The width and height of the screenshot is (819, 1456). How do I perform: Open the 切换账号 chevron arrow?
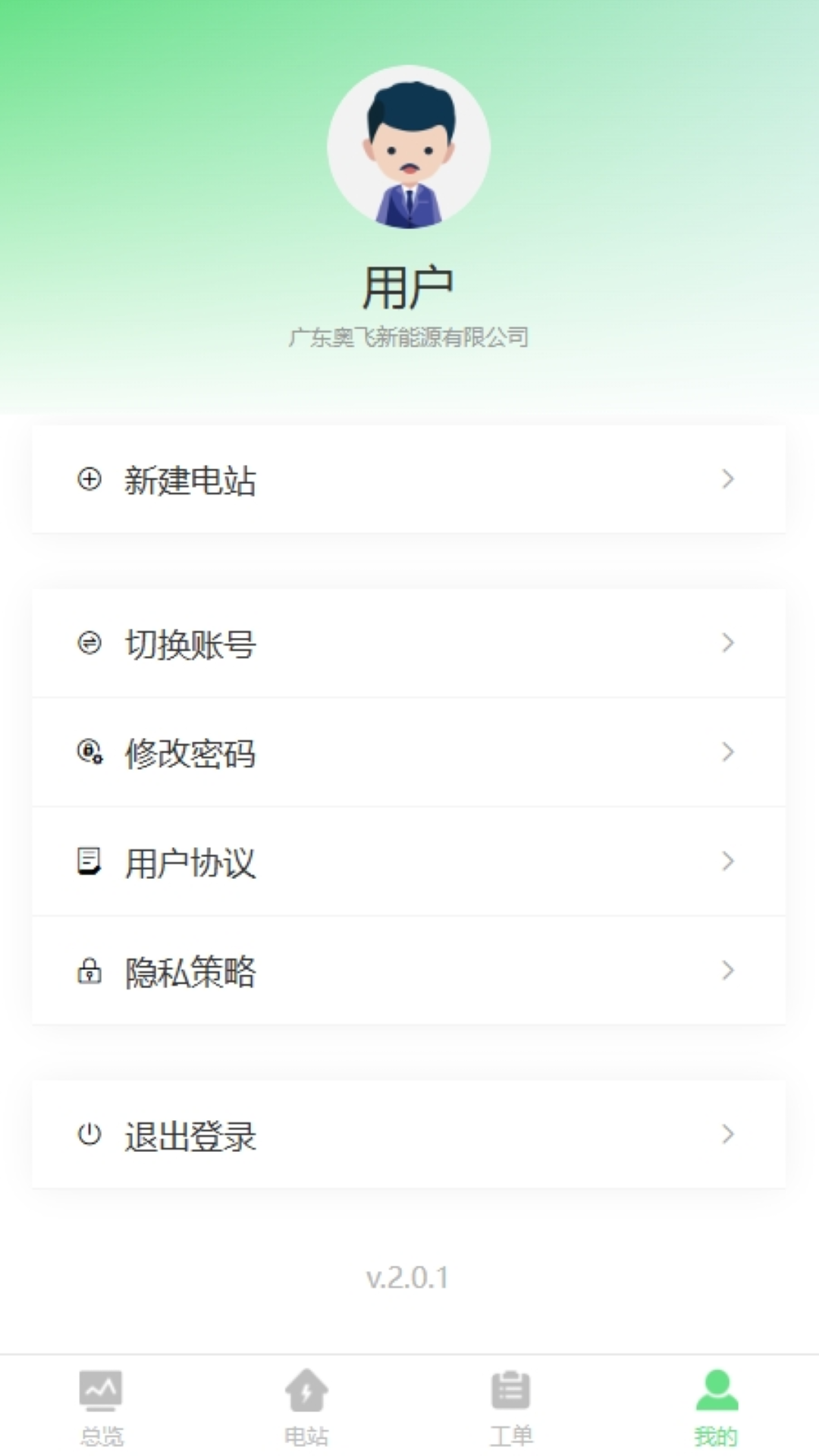[729, 643]
